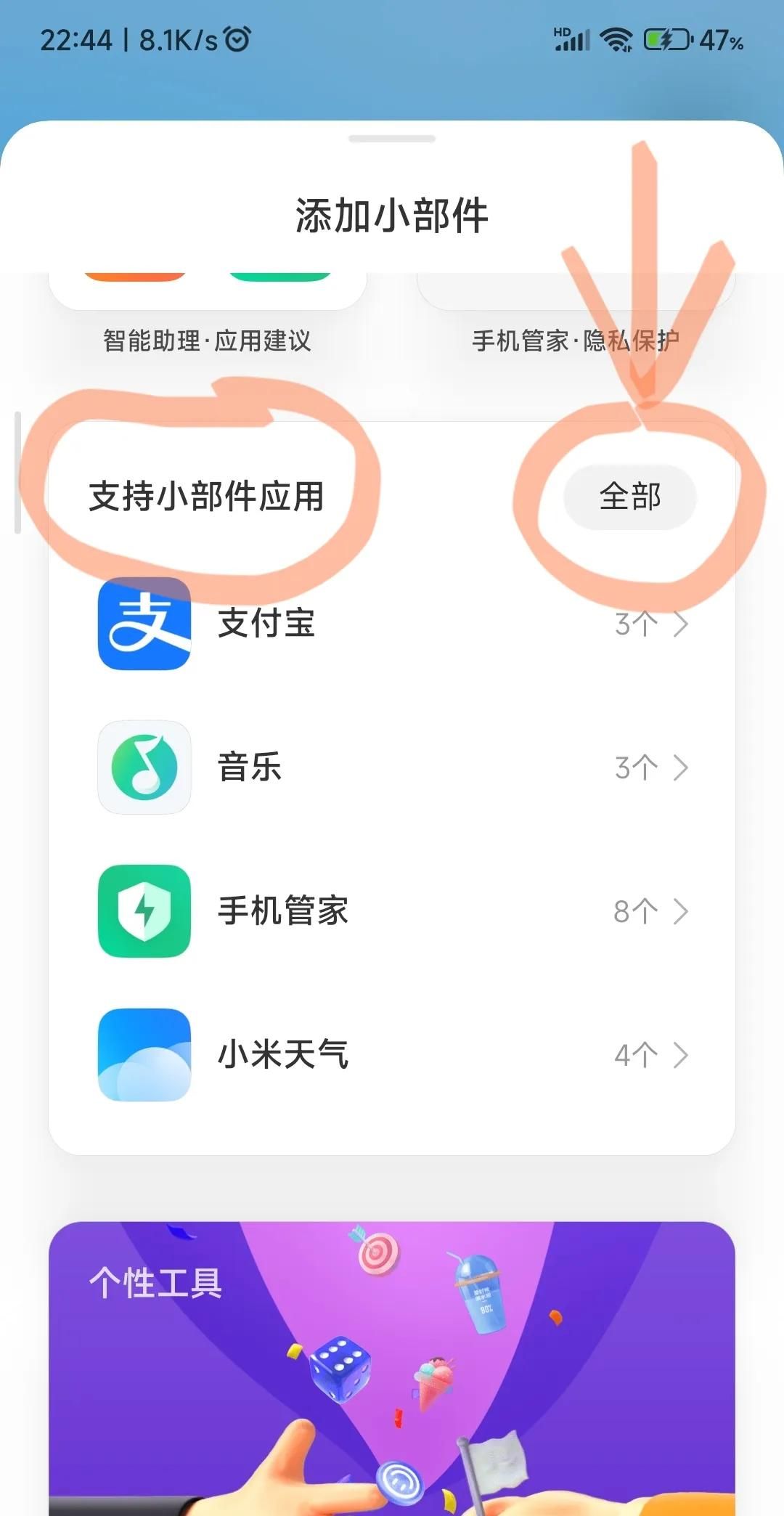Open 手机管家 widgets list
The image size is (784, 1516).
[392, 911]
